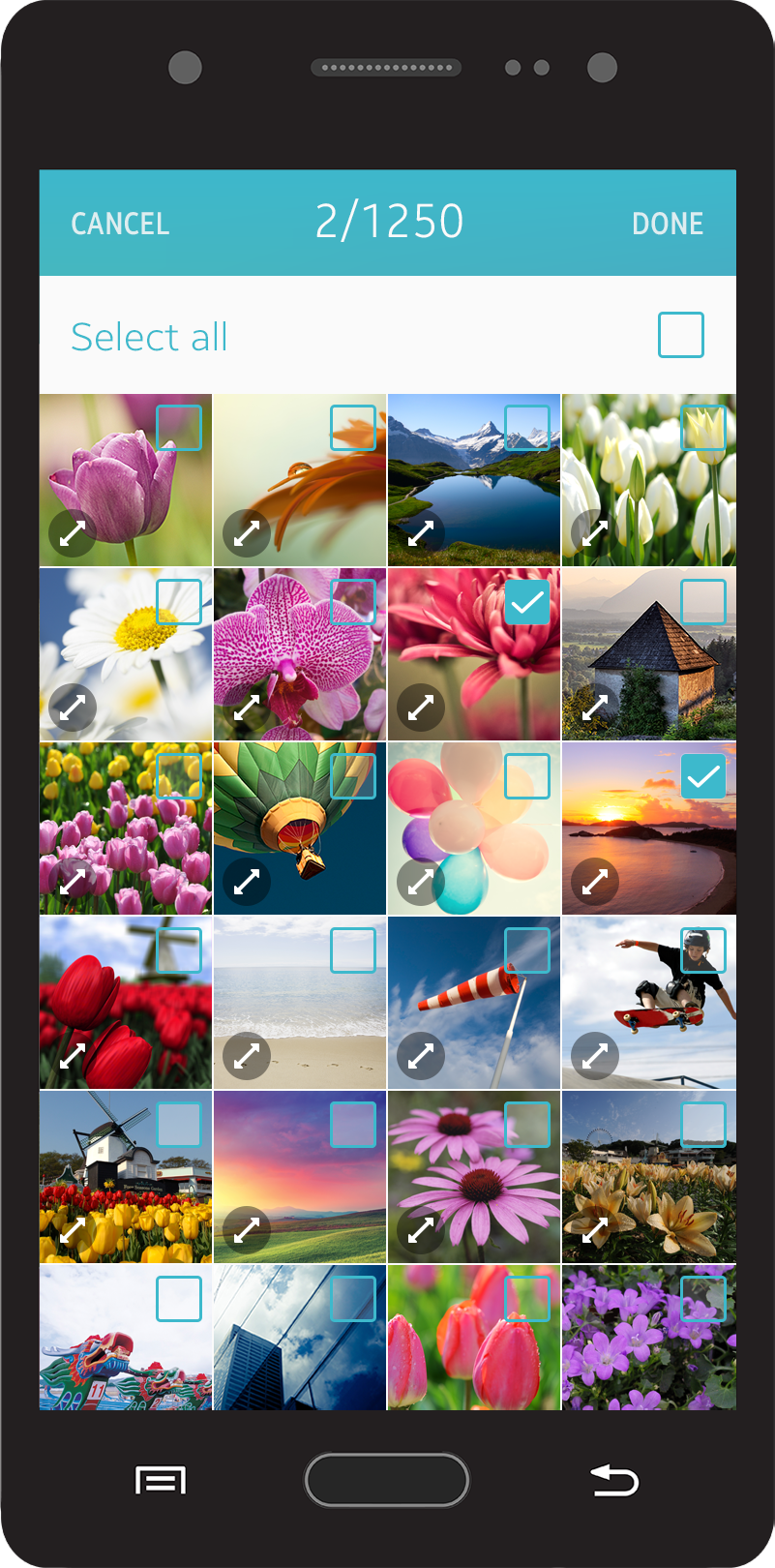Uncheck the pink chrysanthemum photo
Image resolution: width=775 pixels, height=1568 pixels.
pos(527,602)
